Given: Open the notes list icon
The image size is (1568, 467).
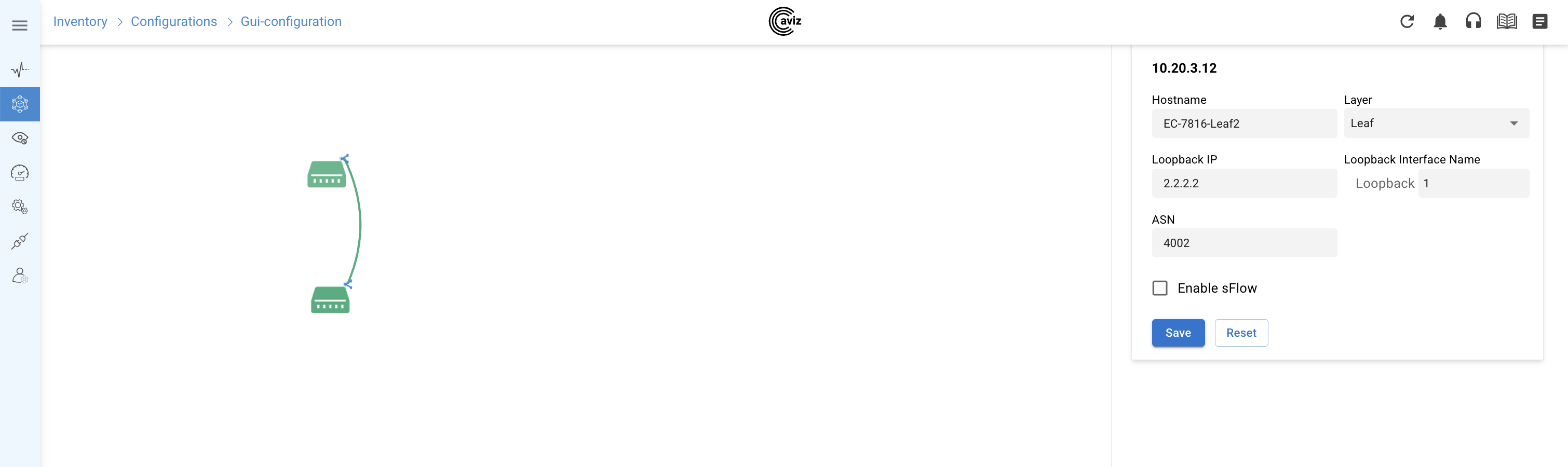Looking at the screenshot, I should (x=1539, y=22).
